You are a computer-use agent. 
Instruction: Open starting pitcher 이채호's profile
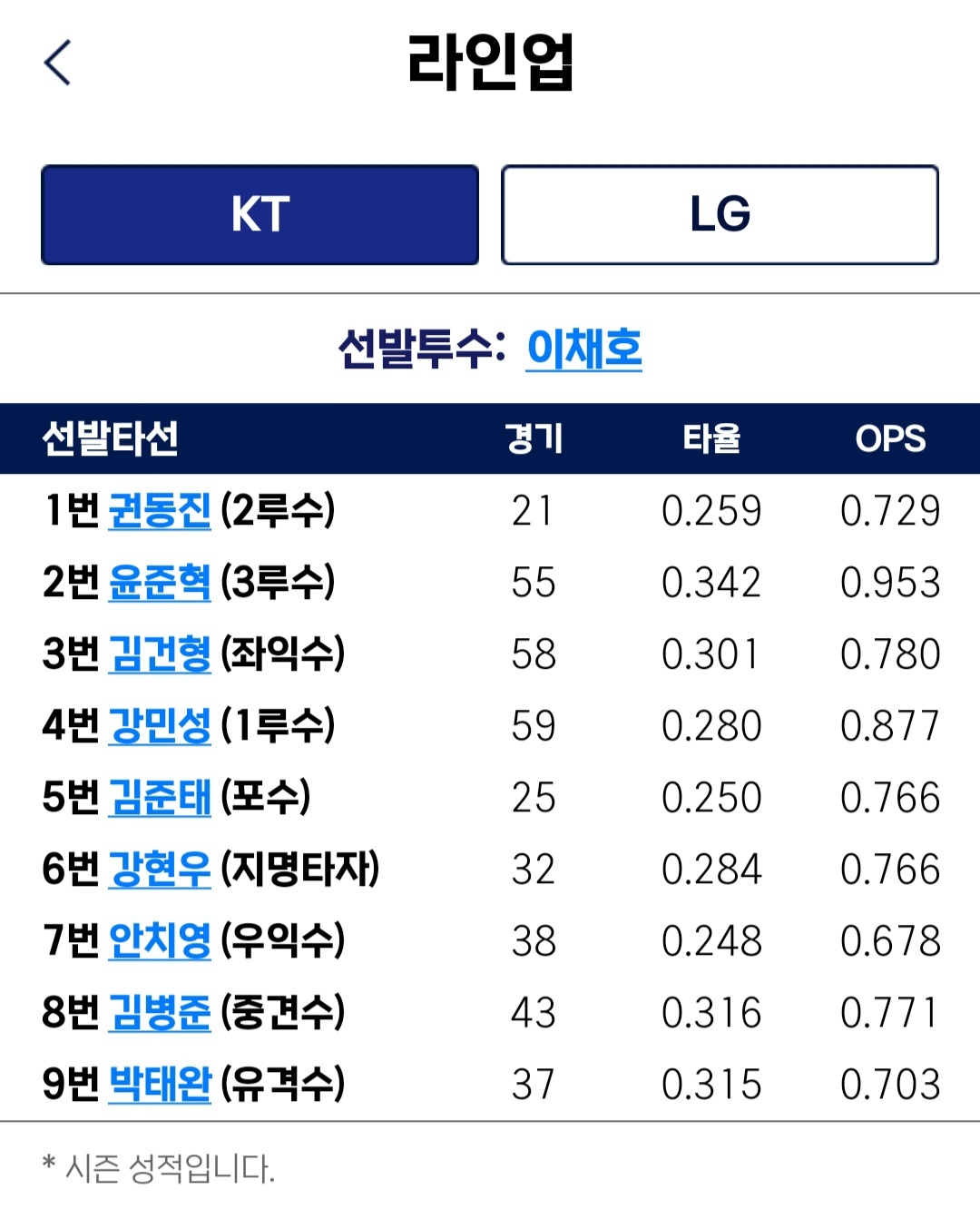(x=583, y=349)
